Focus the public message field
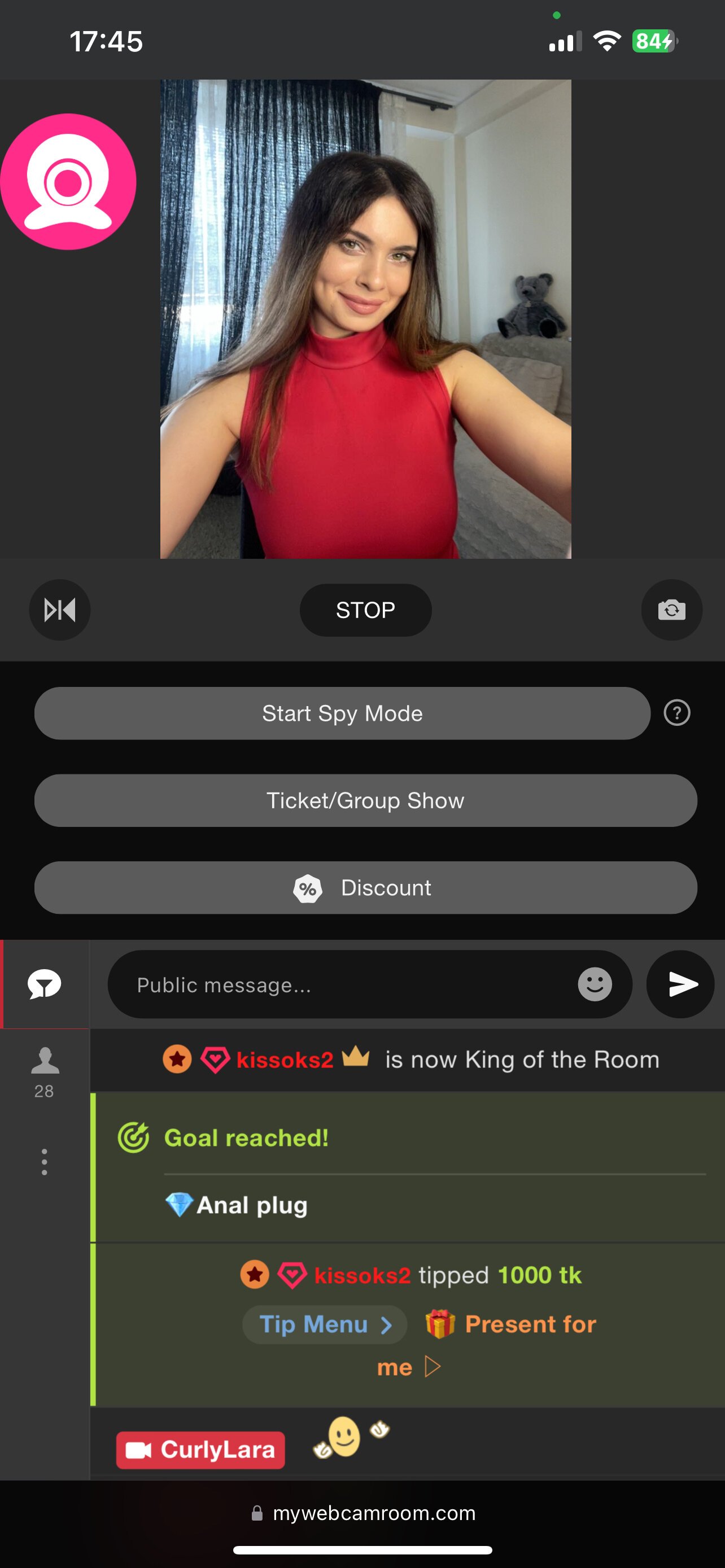This screenshot has height=1568, width=725. pos(341,985)
